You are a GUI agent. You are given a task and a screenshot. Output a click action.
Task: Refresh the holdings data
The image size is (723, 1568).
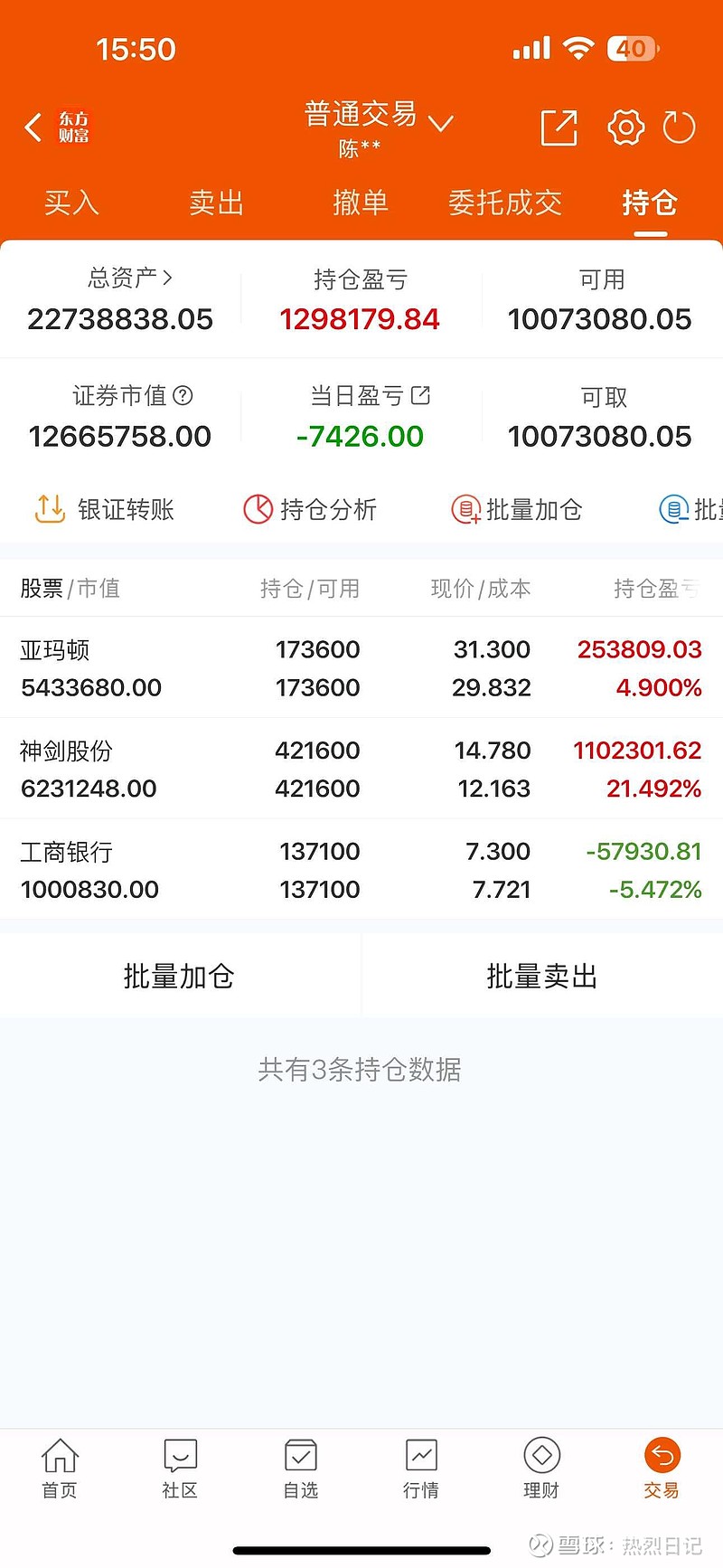pyautogui.click(x=679, y=128)
